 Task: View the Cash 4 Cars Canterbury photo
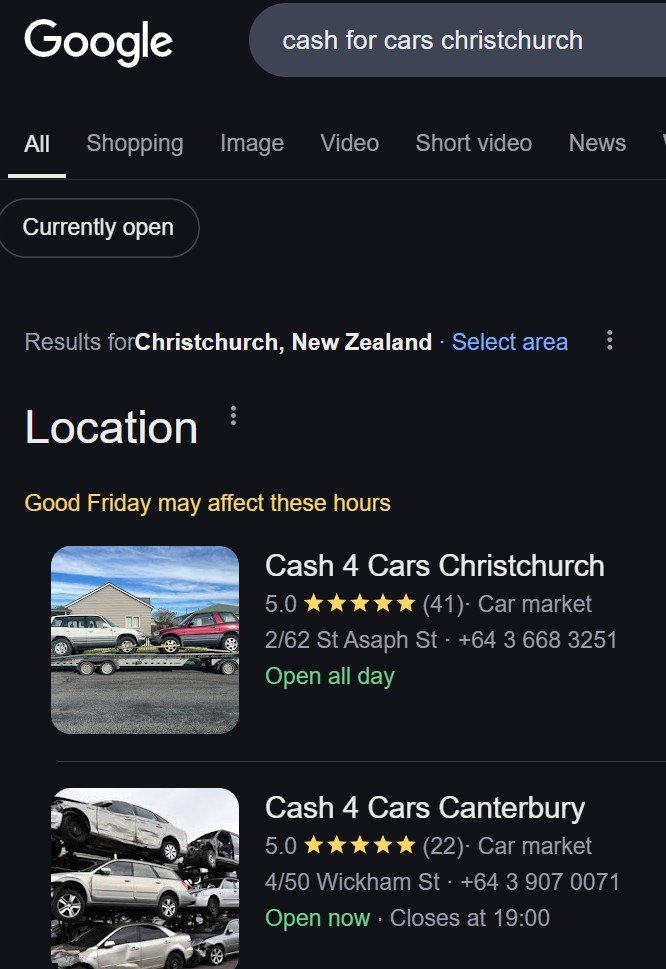click(145, 878)
